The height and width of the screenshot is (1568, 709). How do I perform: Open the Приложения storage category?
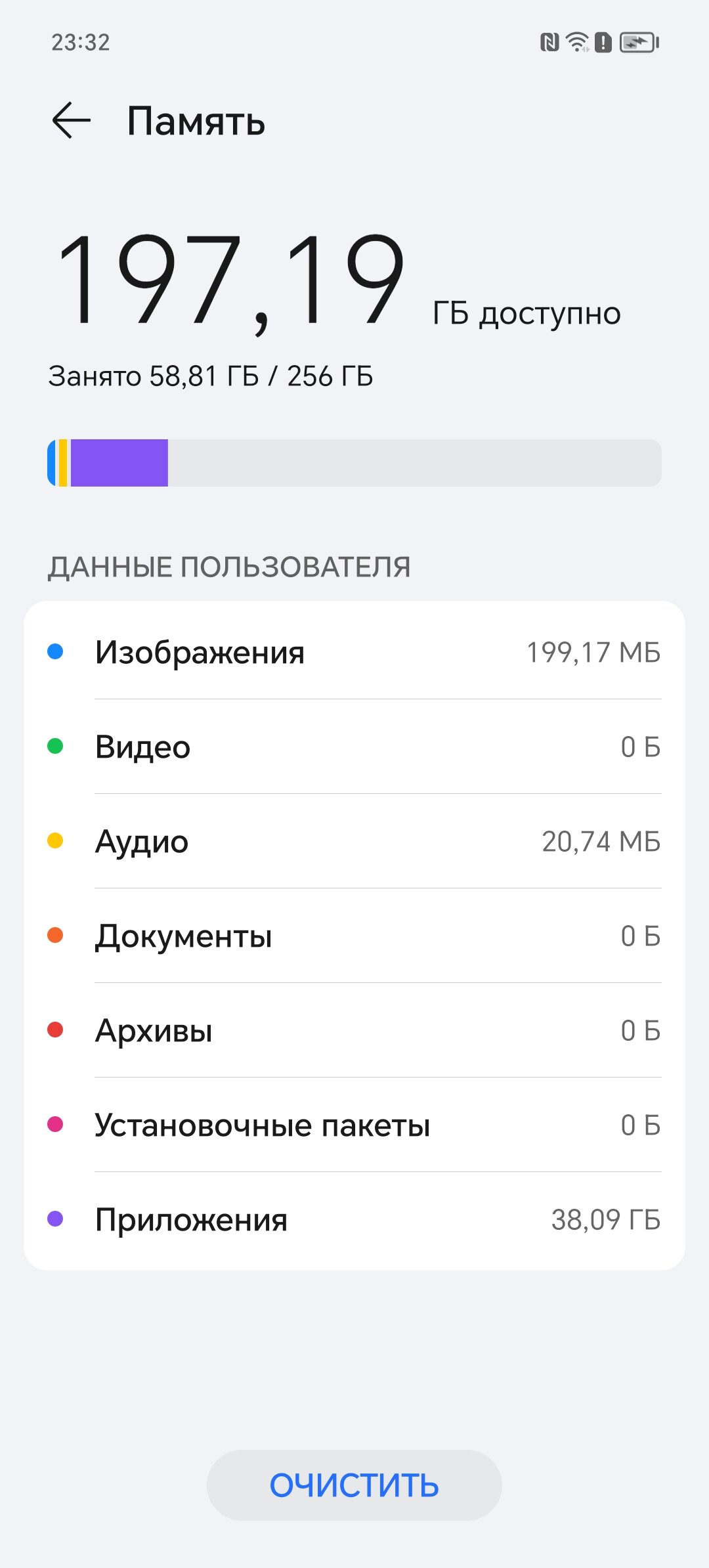(x=354, y=1219)
